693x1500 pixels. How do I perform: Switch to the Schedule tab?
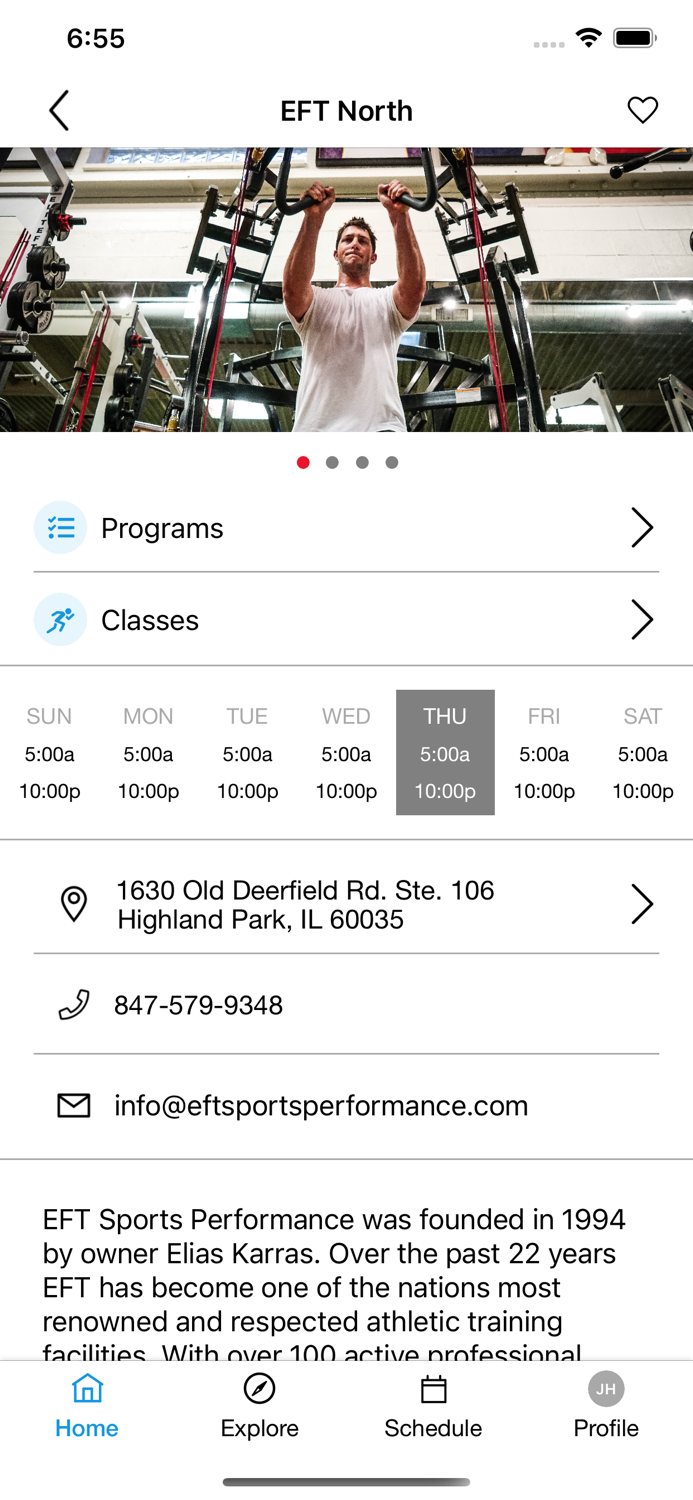[433, 1406]
